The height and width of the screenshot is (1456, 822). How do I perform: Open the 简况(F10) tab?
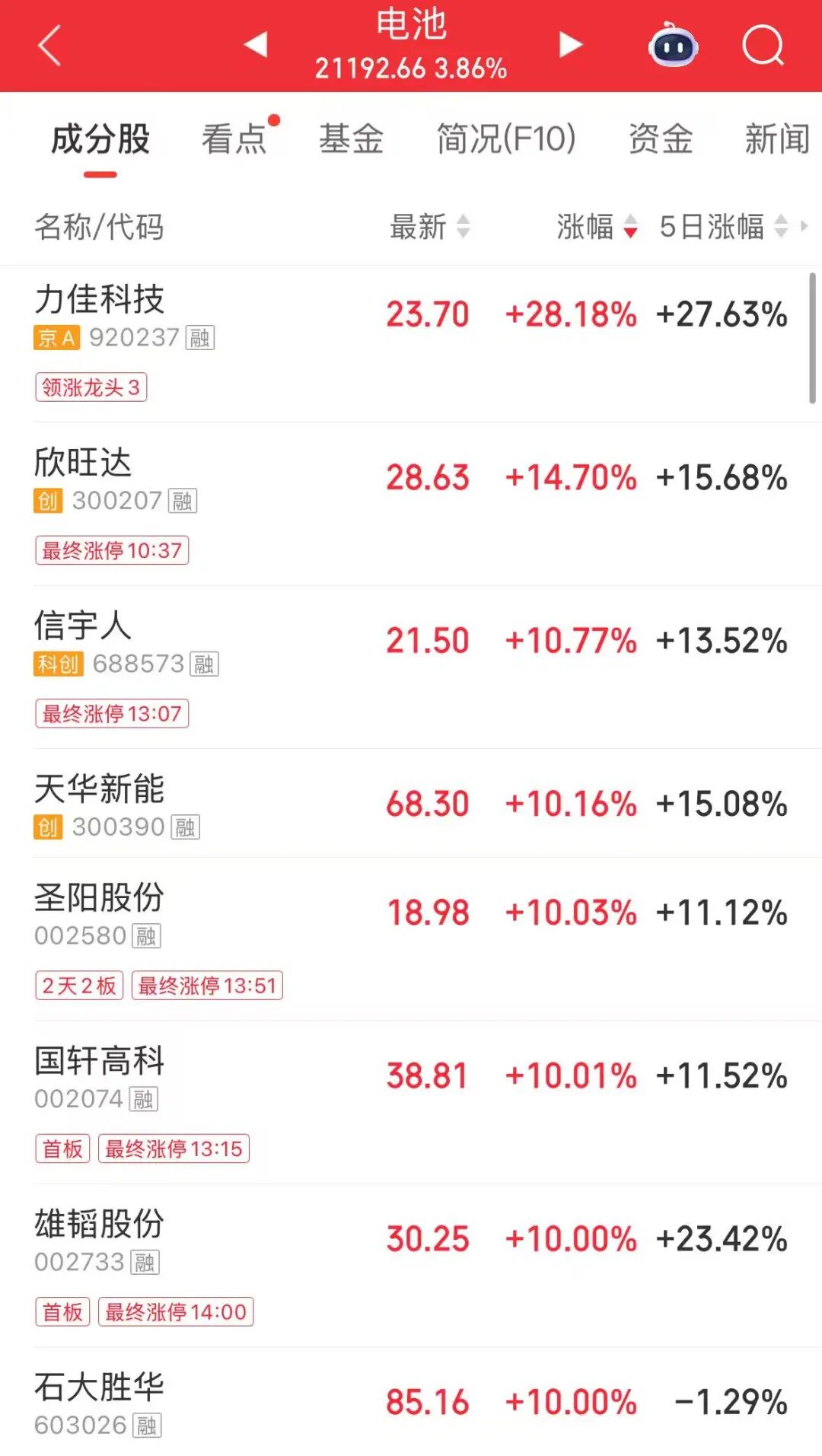[x=505, y=139]
